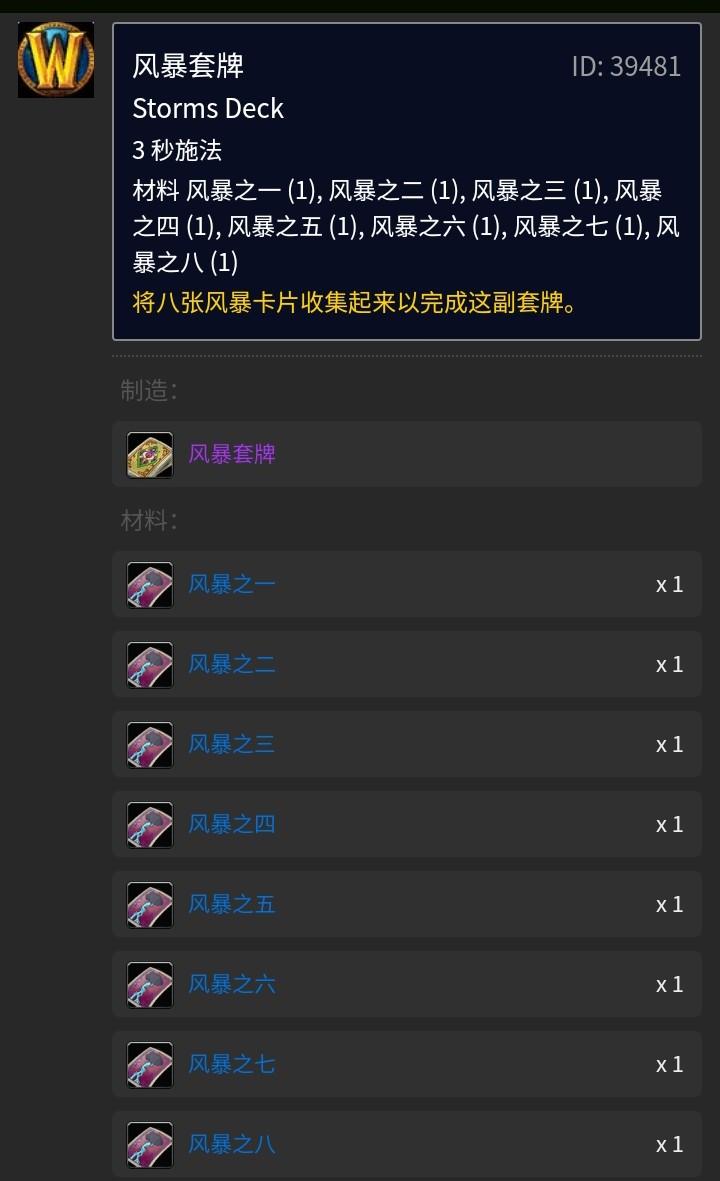Open material 风暴之五

coord(232,904)
